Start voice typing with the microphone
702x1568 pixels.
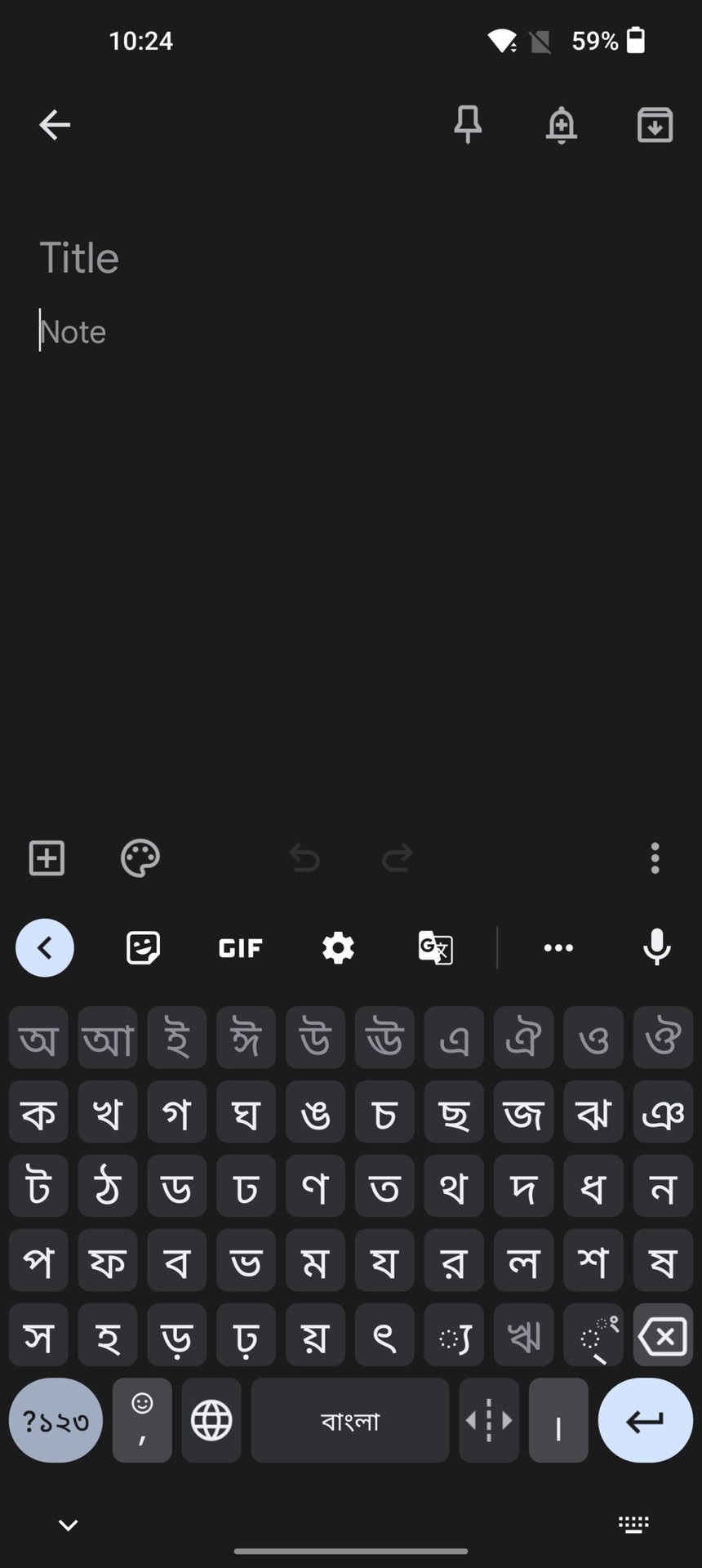pyautogui.click(x=657, y=947)
